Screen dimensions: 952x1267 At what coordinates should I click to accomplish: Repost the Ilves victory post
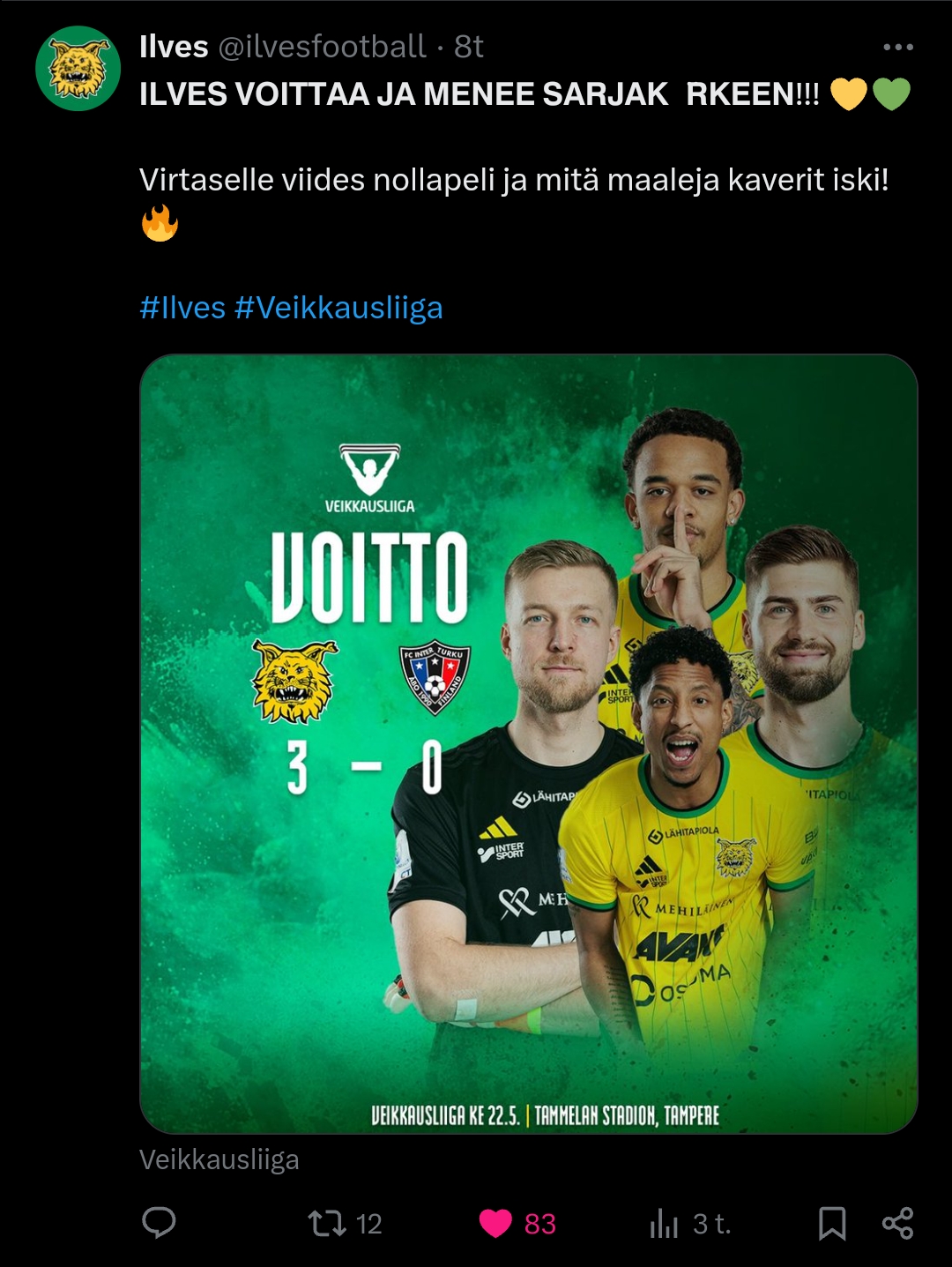(x=327, y=1223)
